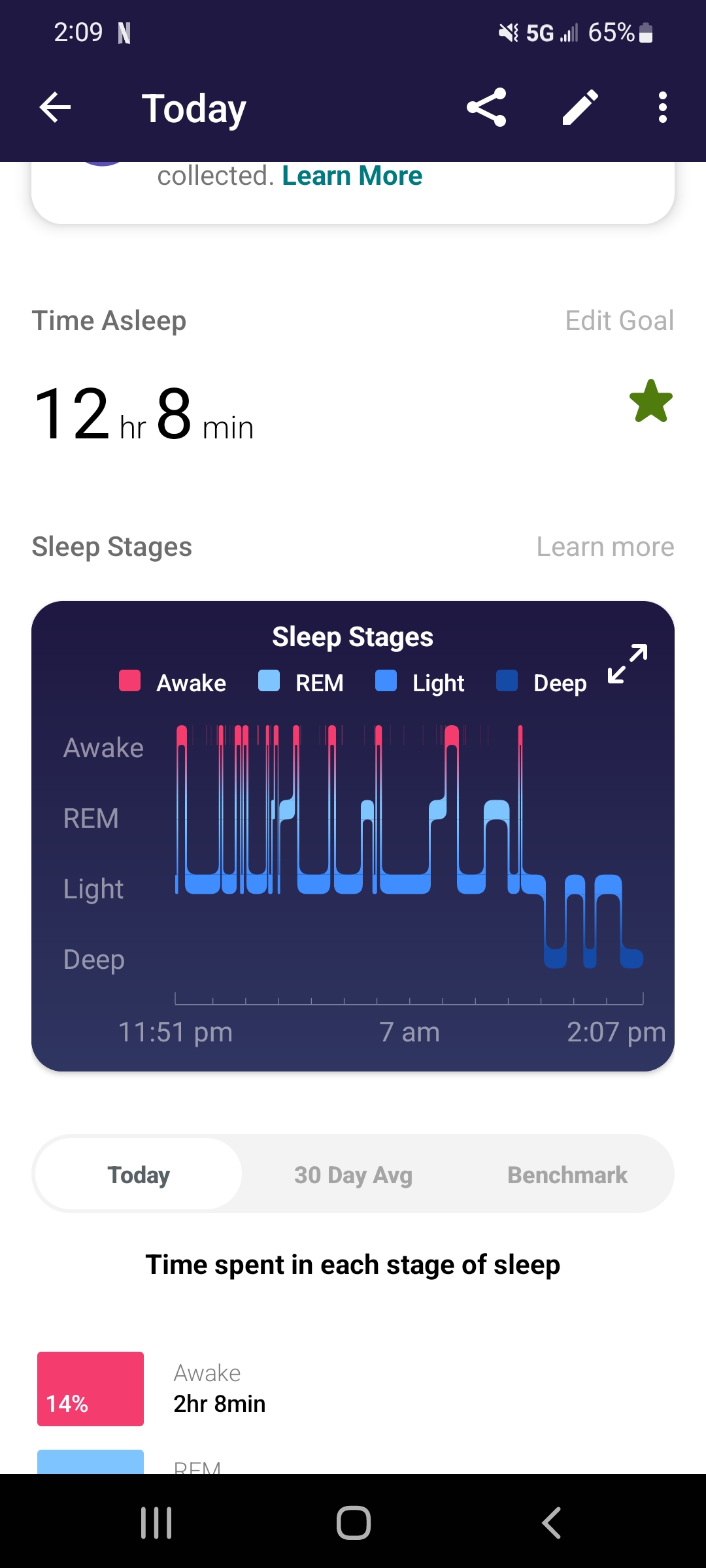Image resolution: width=706 pixels, height=1568 pixels.
Task: Open recent apps from the navigation bar
Action: coord(156,1523)
